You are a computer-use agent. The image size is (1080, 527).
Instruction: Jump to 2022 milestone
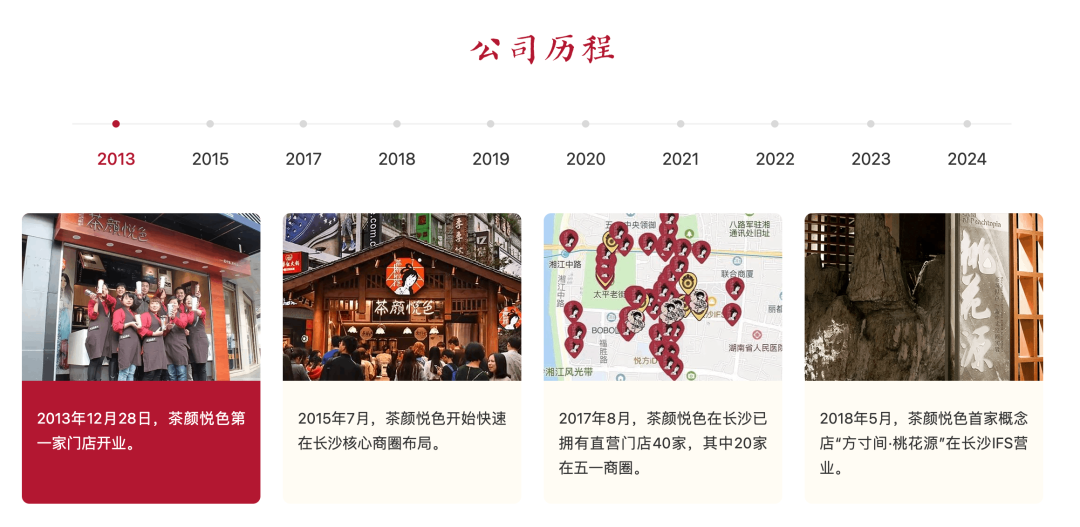[x=775, y=158]
